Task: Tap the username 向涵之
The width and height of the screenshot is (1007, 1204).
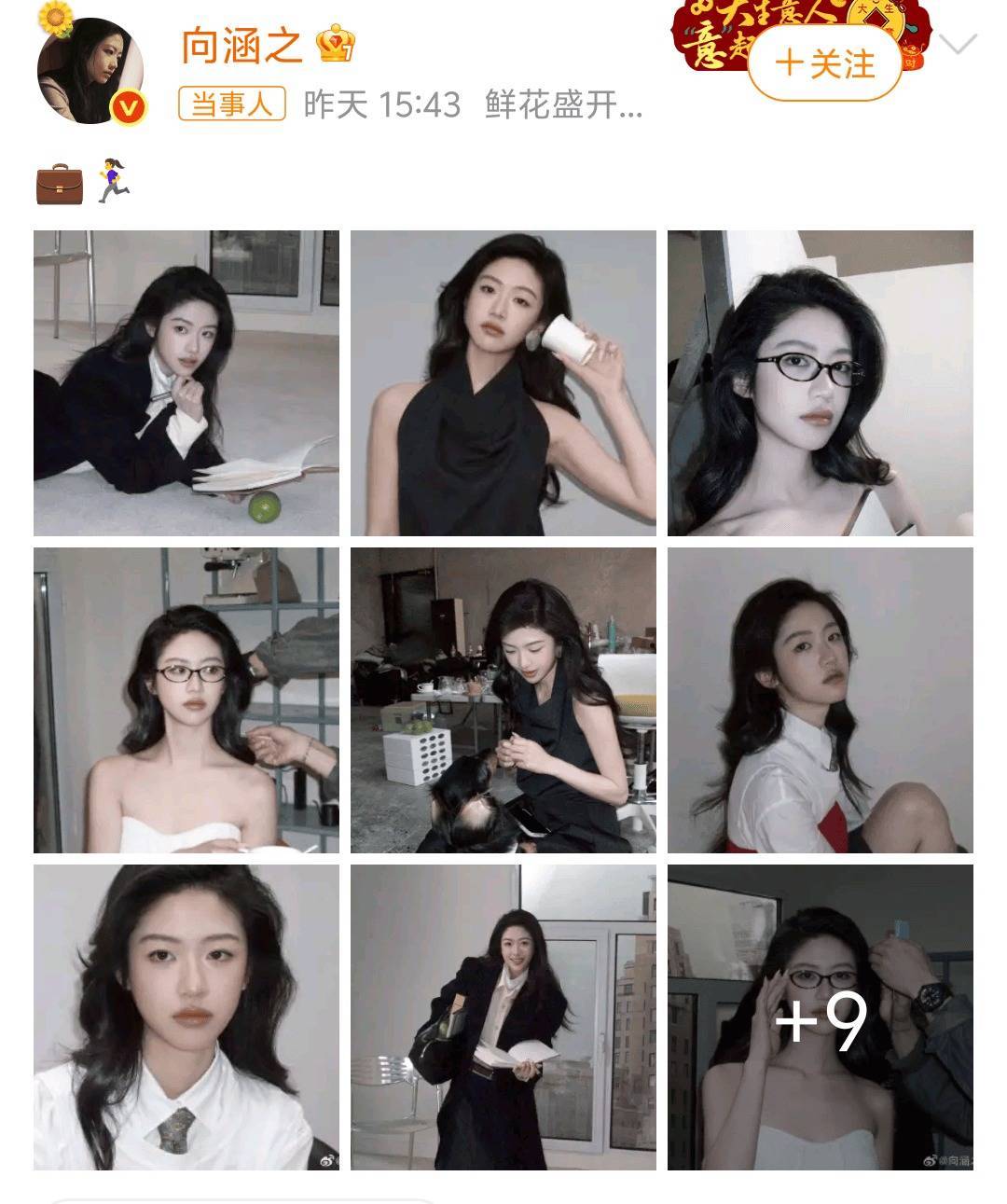Action: click(x=242, y=46)
